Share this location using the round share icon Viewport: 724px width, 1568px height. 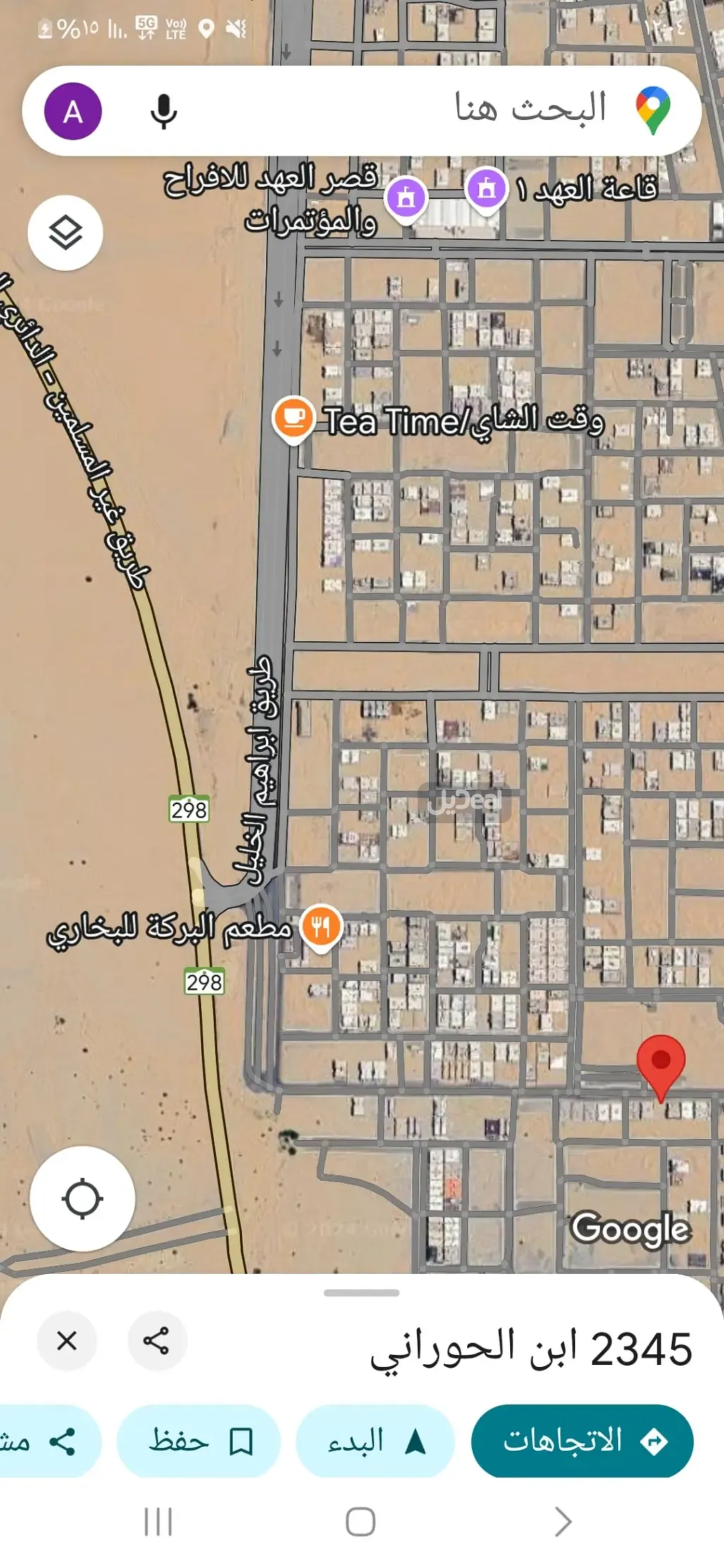157,1340
